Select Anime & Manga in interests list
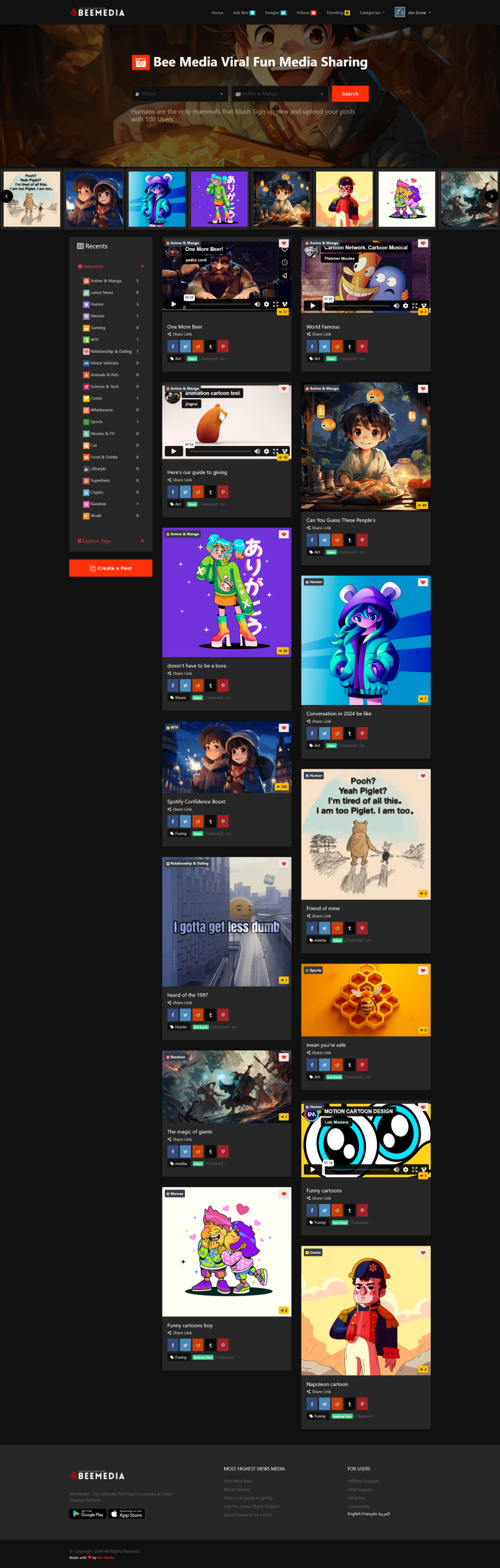 click(x=105, y=281)
